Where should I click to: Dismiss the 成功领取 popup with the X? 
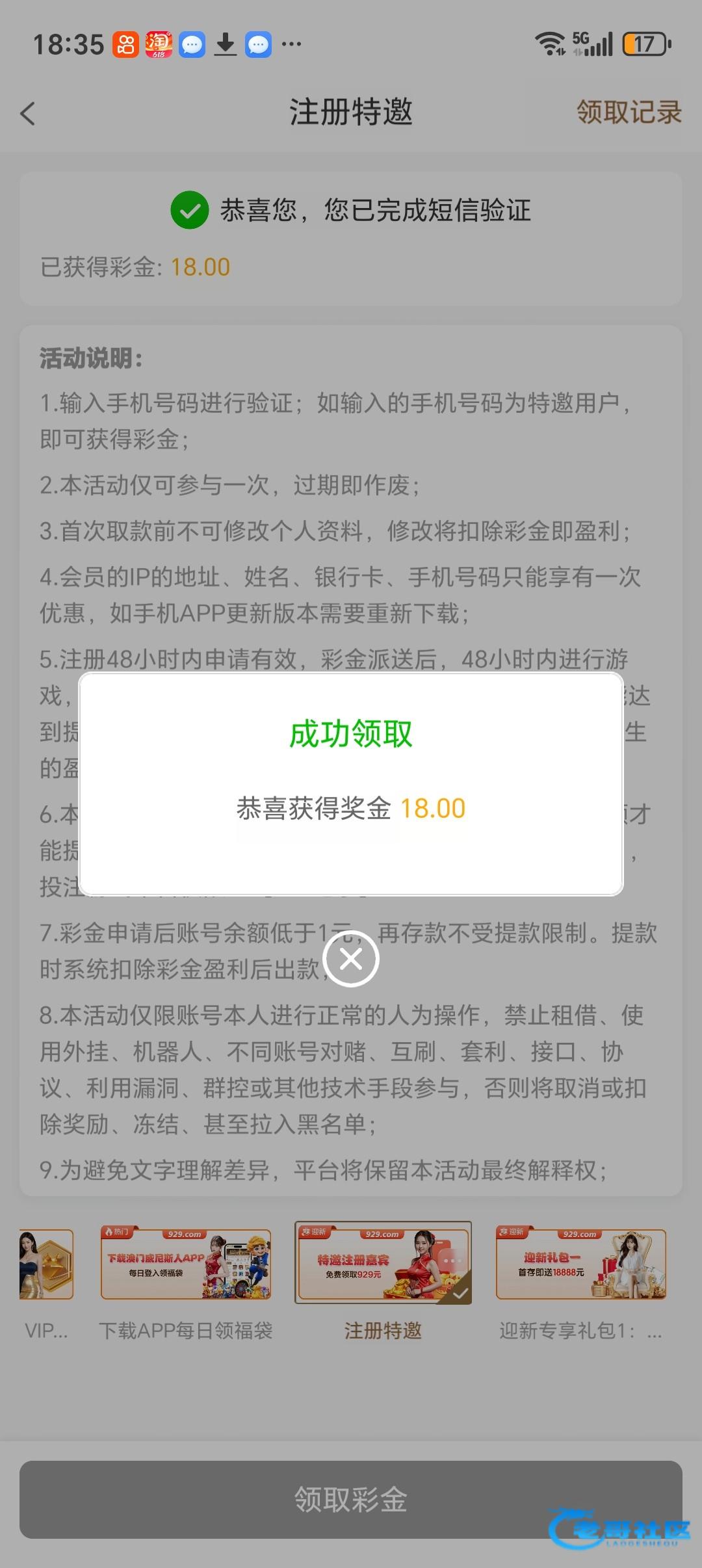coord(351,959)
